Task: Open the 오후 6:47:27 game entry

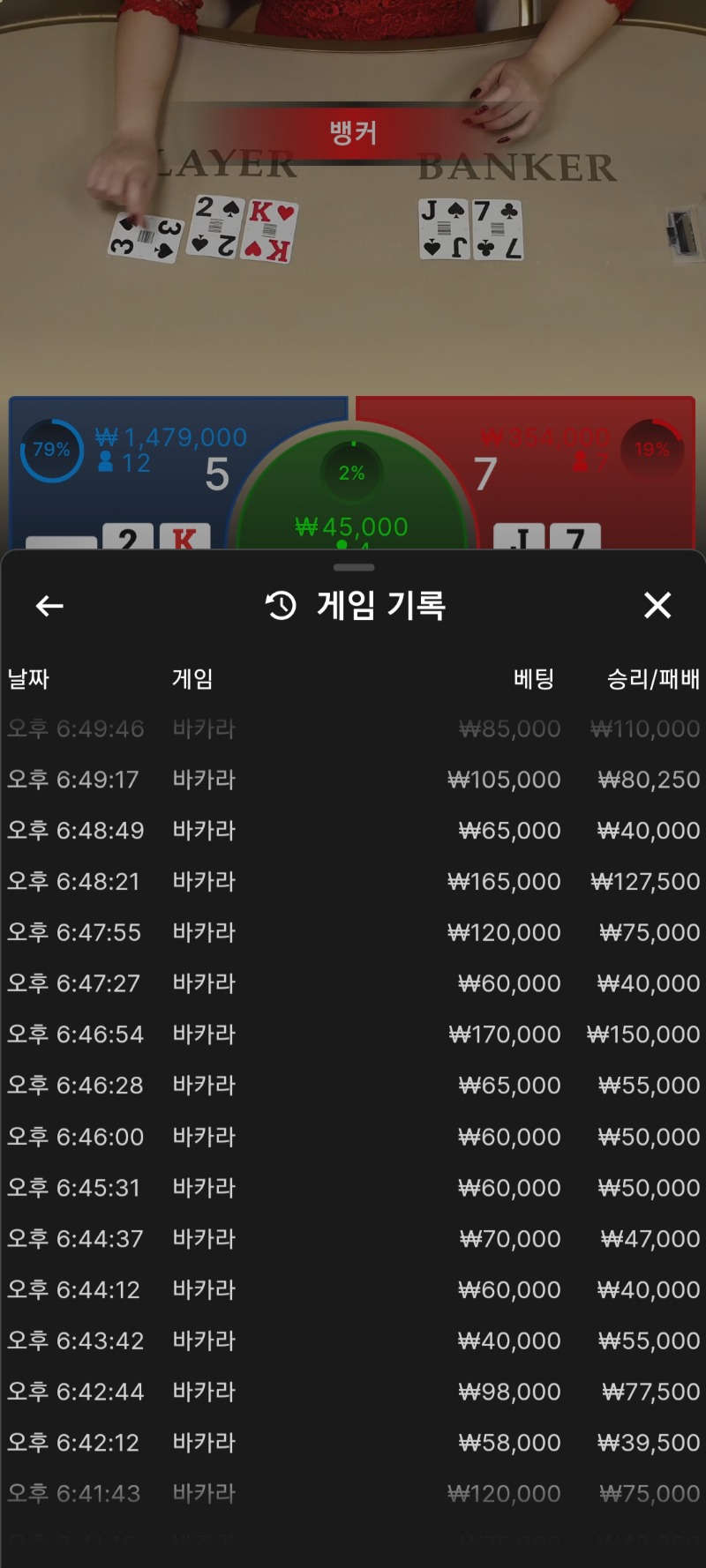Action: click(353, 983)
